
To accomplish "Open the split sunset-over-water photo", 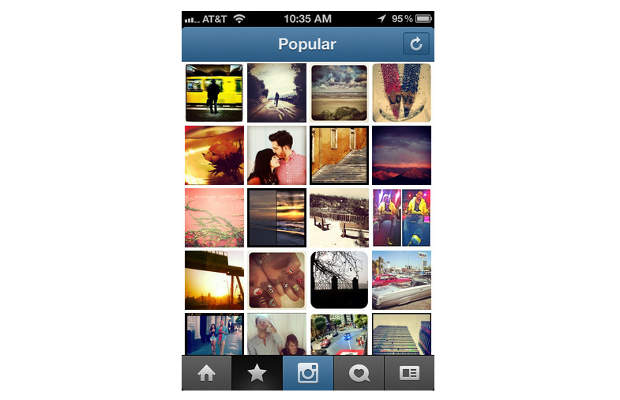I will (276, 217).
